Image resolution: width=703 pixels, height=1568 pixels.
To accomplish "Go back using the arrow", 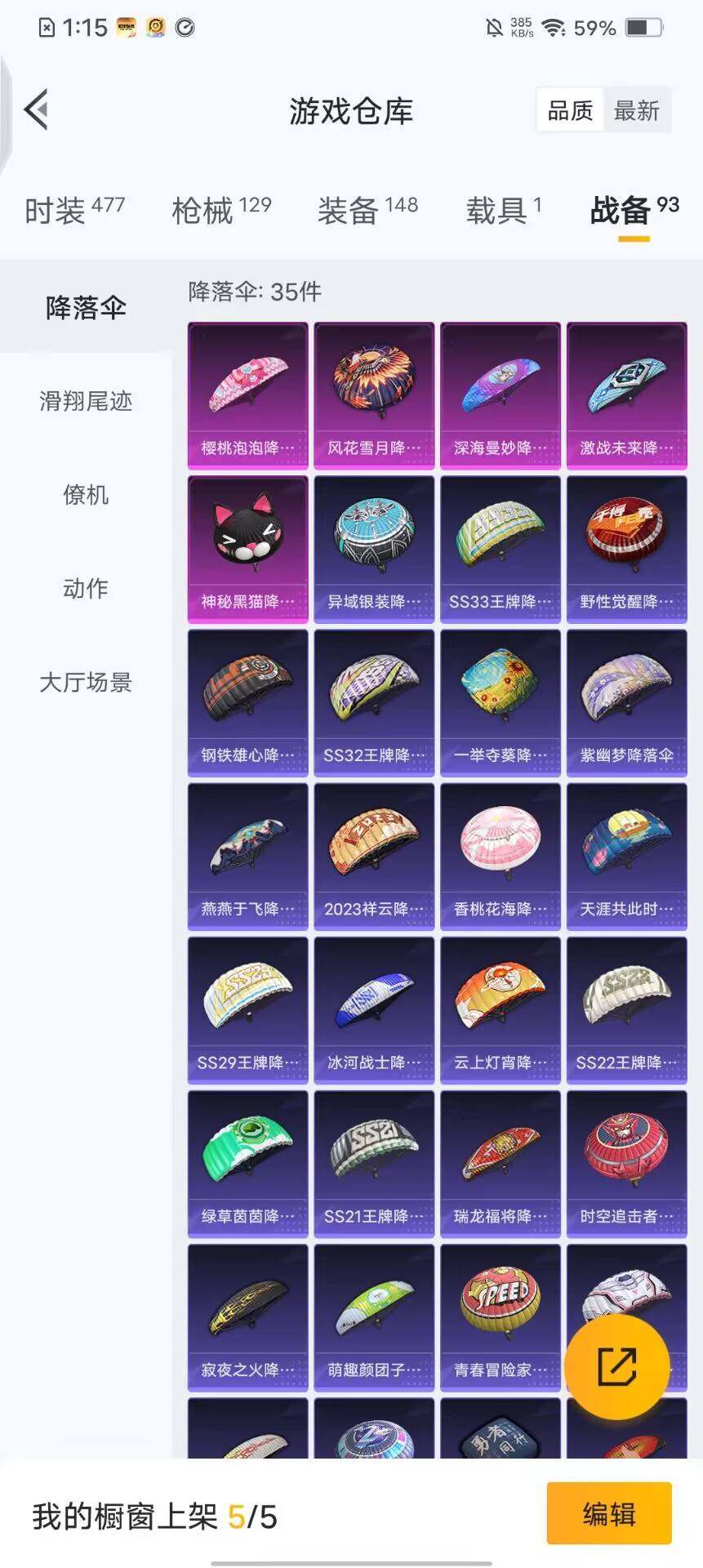I will pos(37,109).
